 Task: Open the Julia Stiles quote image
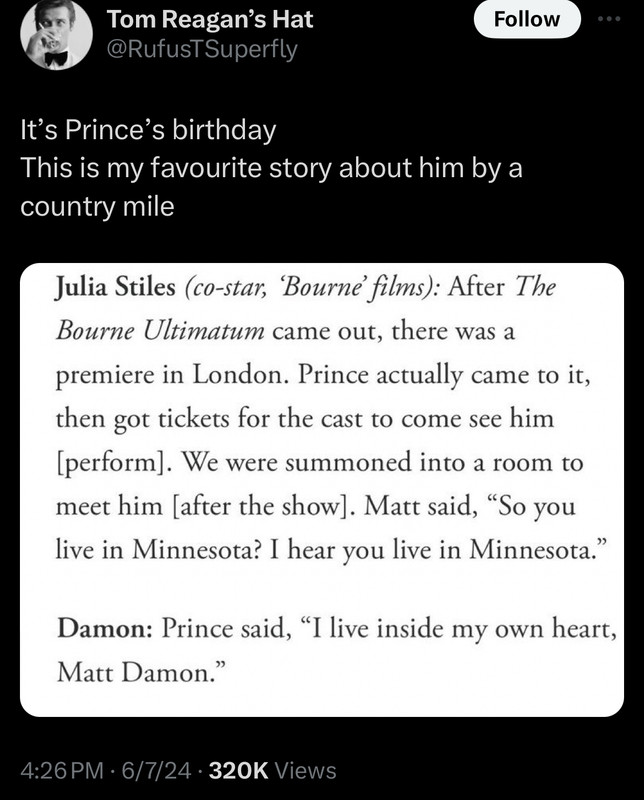tap(322, 489)
